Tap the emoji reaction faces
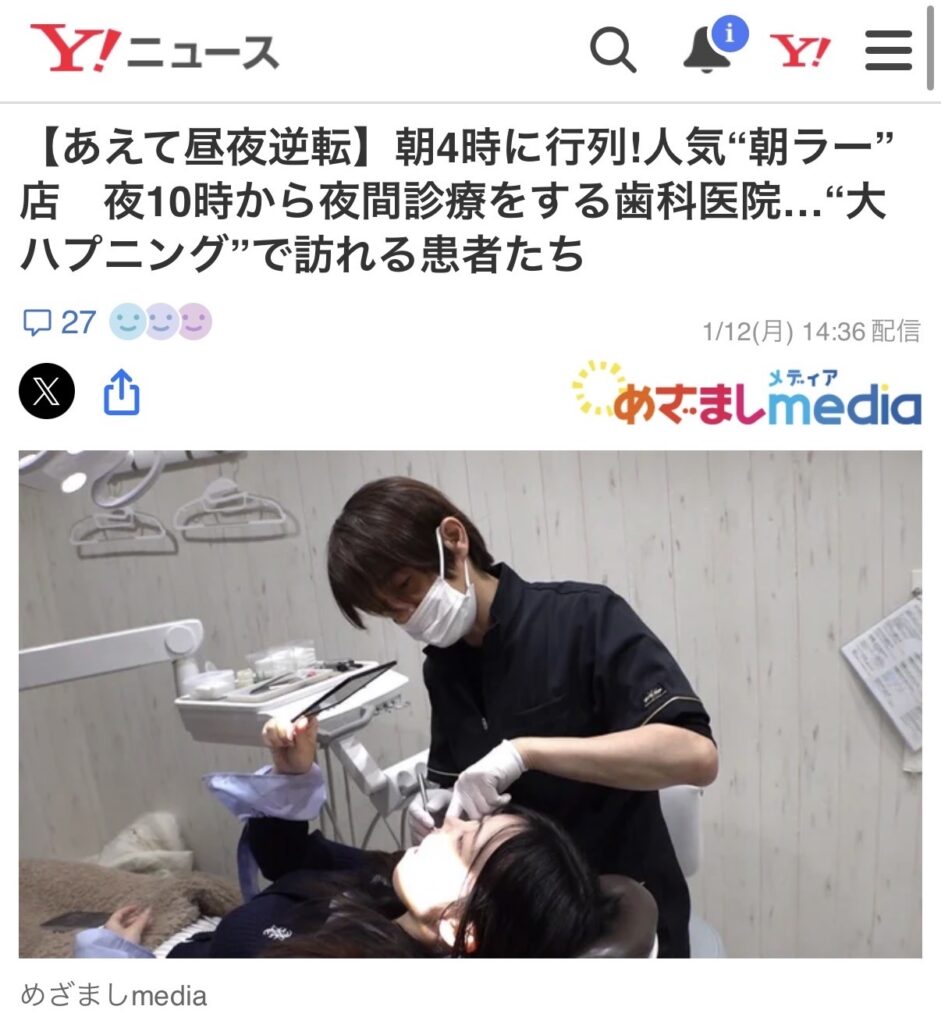Screen dimensions: 941x1024 click(x=160, y=322)
